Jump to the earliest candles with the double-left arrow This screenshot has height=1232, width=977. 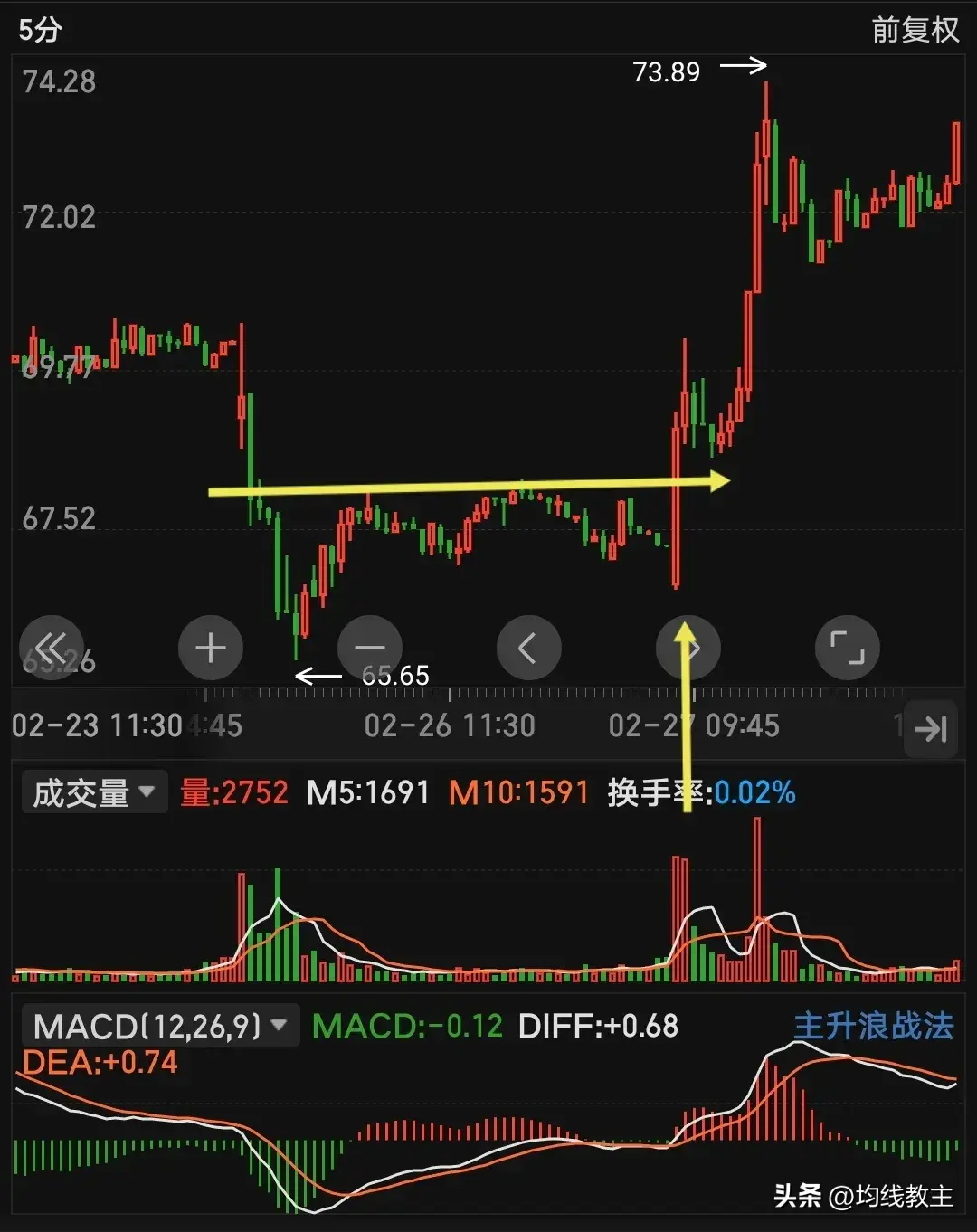[52, 648]
